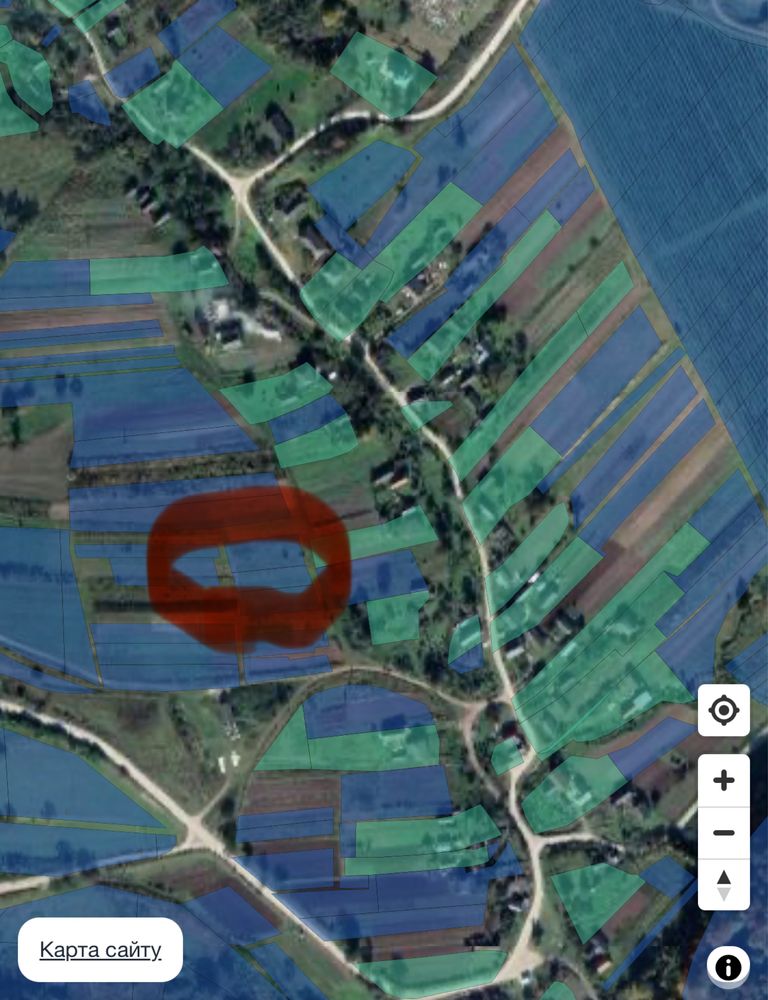Reset map orientation with the compass

(x=723, y=884)
